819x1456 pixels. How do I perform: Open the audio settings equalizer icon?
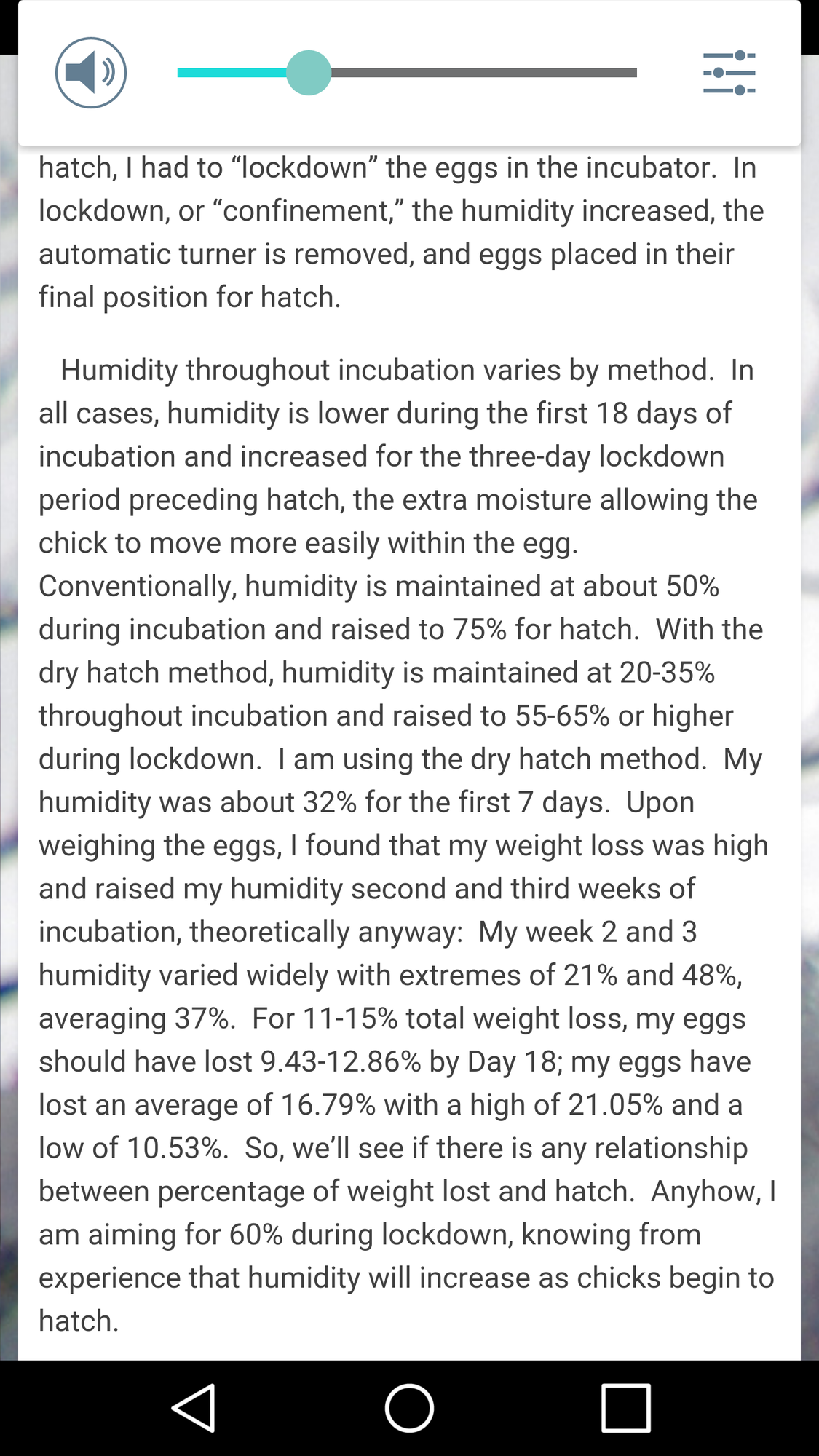[x=729, y=73]
